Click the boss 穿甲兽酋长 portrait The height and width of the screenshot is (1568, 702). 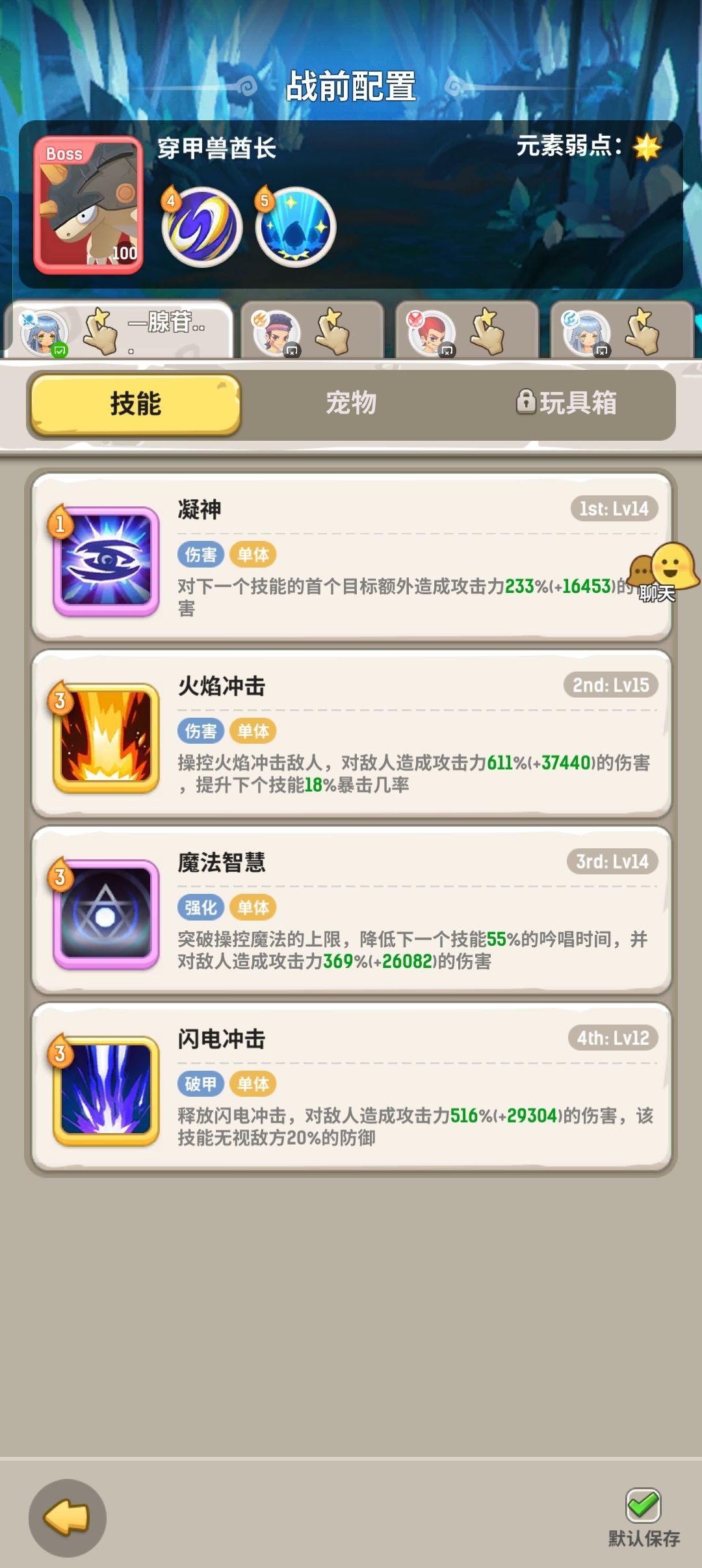click(93, 203)
